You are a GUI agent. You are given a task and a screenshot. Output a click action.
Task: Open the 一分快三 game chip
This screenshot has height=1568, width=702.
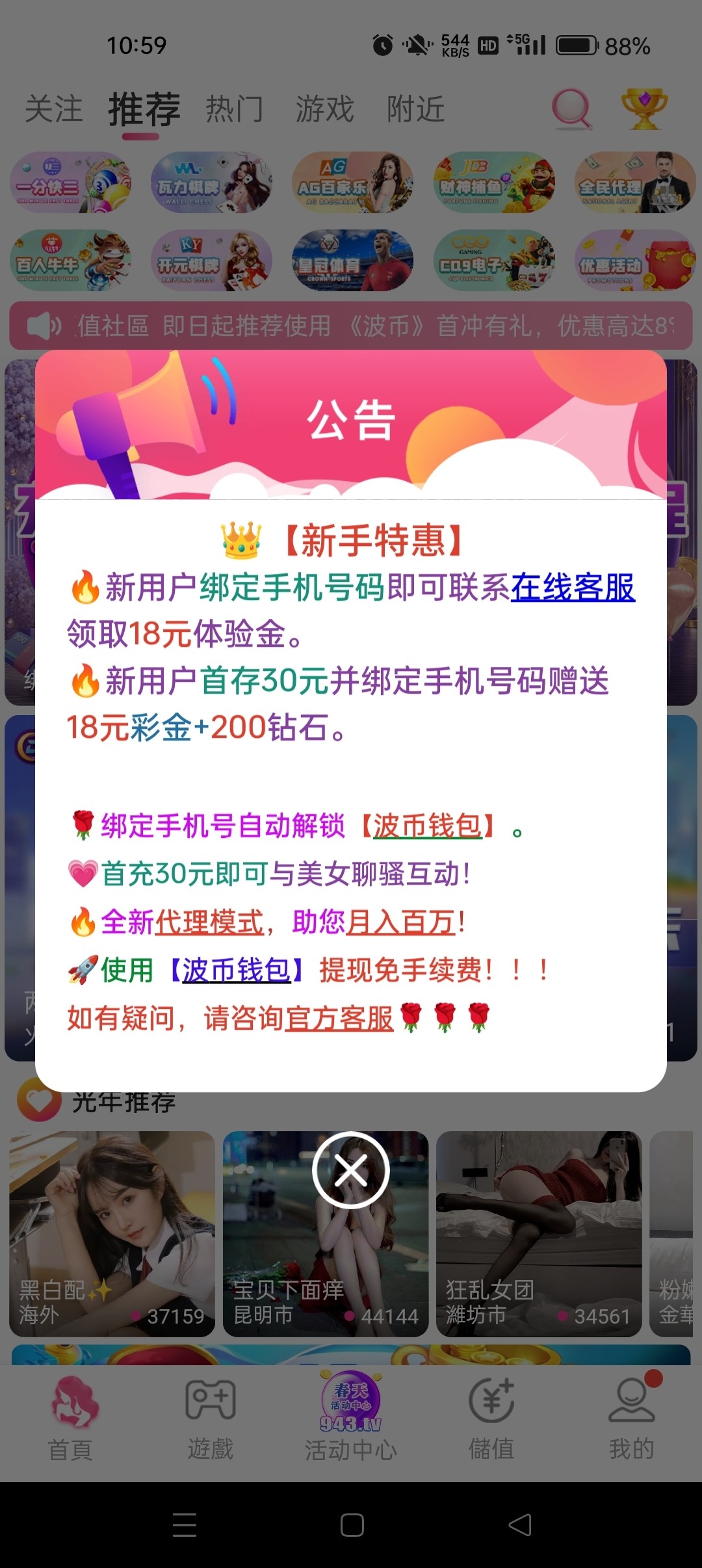pyautogui.click(x=70, y=183)
